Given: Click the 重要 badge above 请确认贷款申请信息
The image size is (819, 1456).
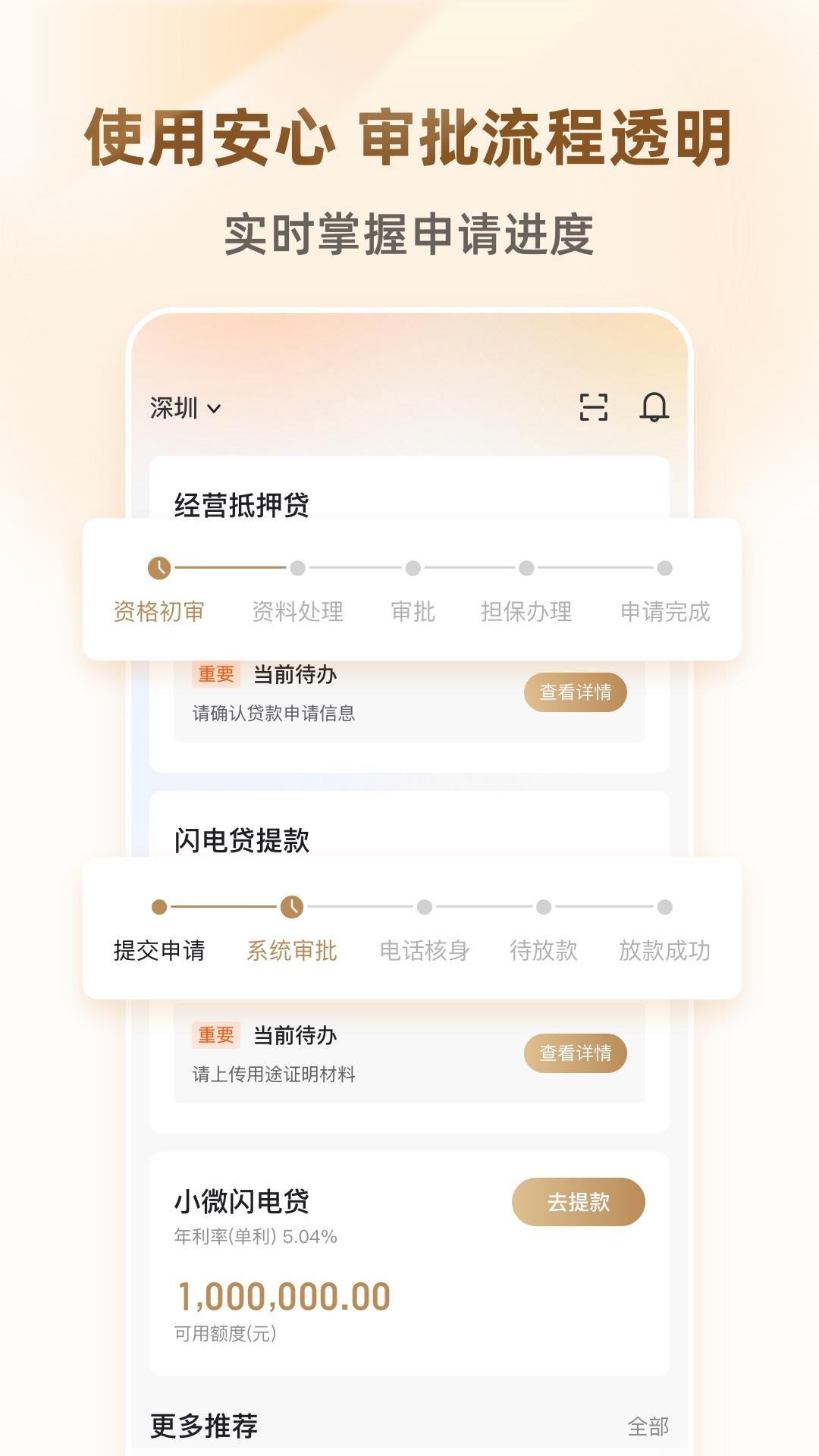Looking at the screenshot, I should 215,674.
